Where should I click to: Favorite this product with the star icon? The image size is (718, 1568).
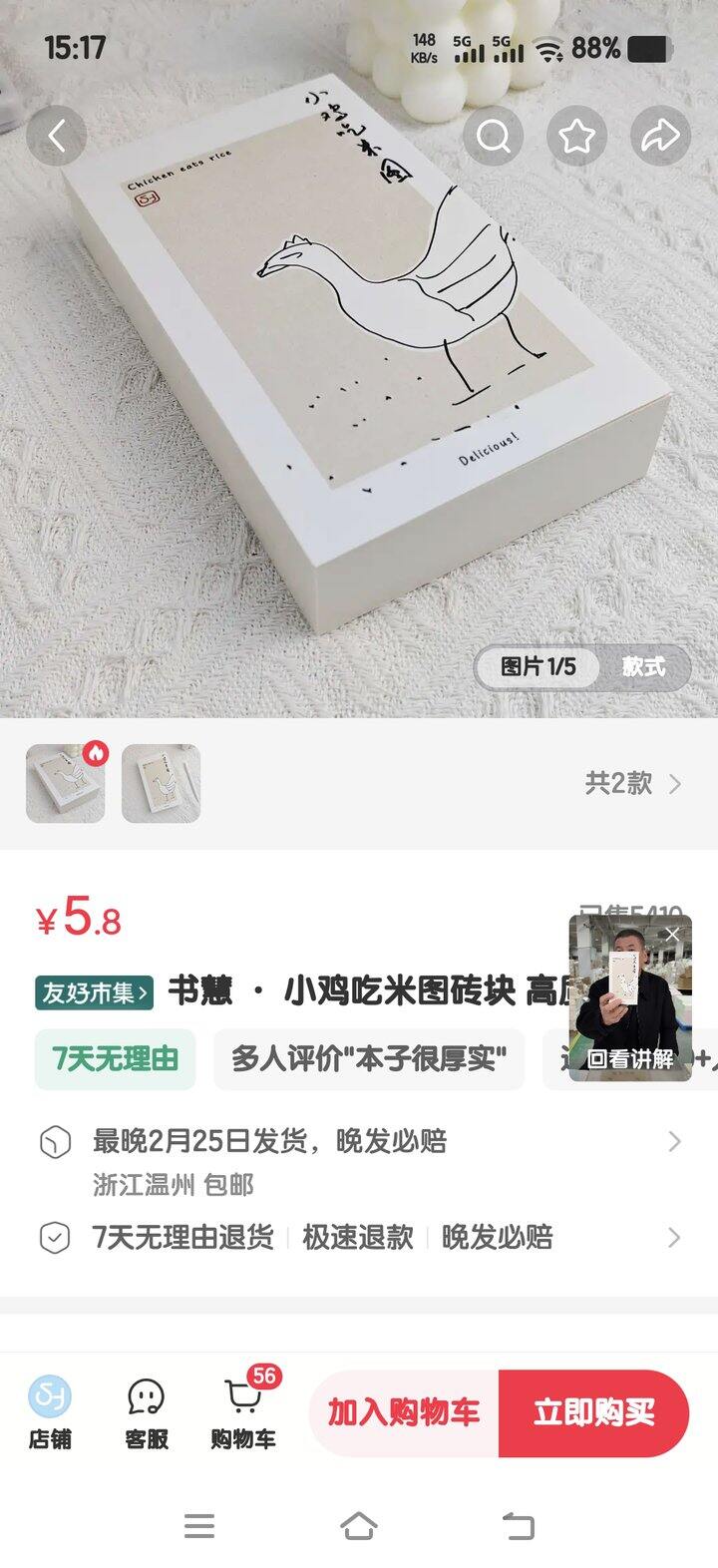point(577,136)
